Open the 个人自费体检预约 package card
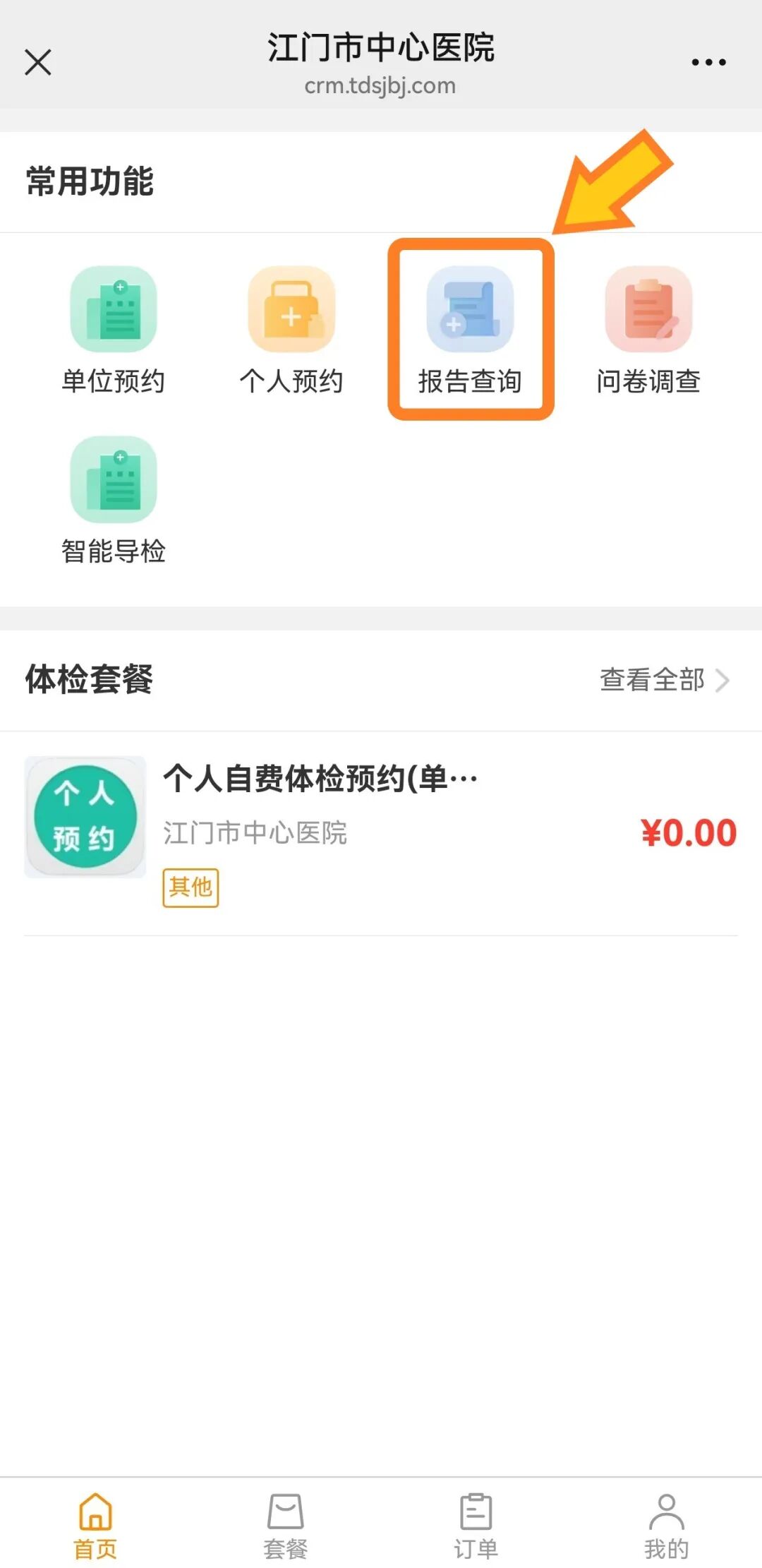Screen dimensions: 762x1568 (381, 833)
